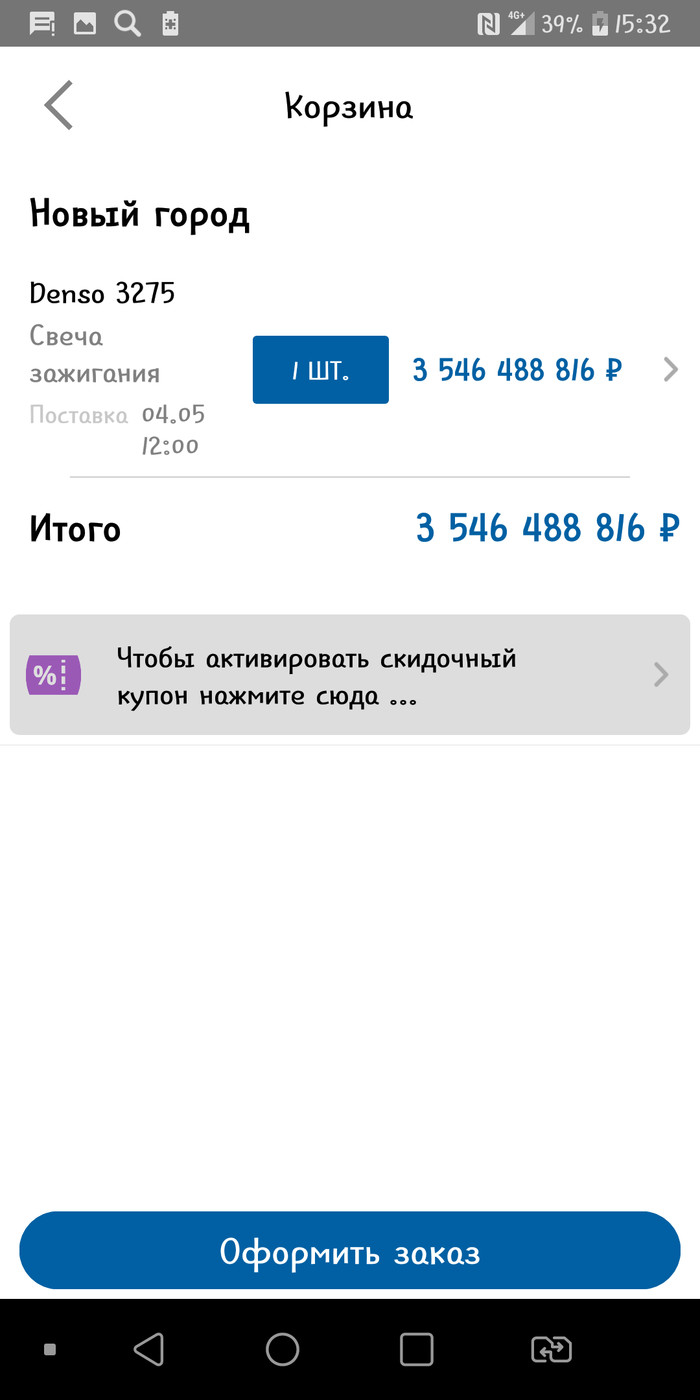Viewport: 700px width, 1400px height.
Task: Go back from the Корзина screen
Action: point(59,106)
